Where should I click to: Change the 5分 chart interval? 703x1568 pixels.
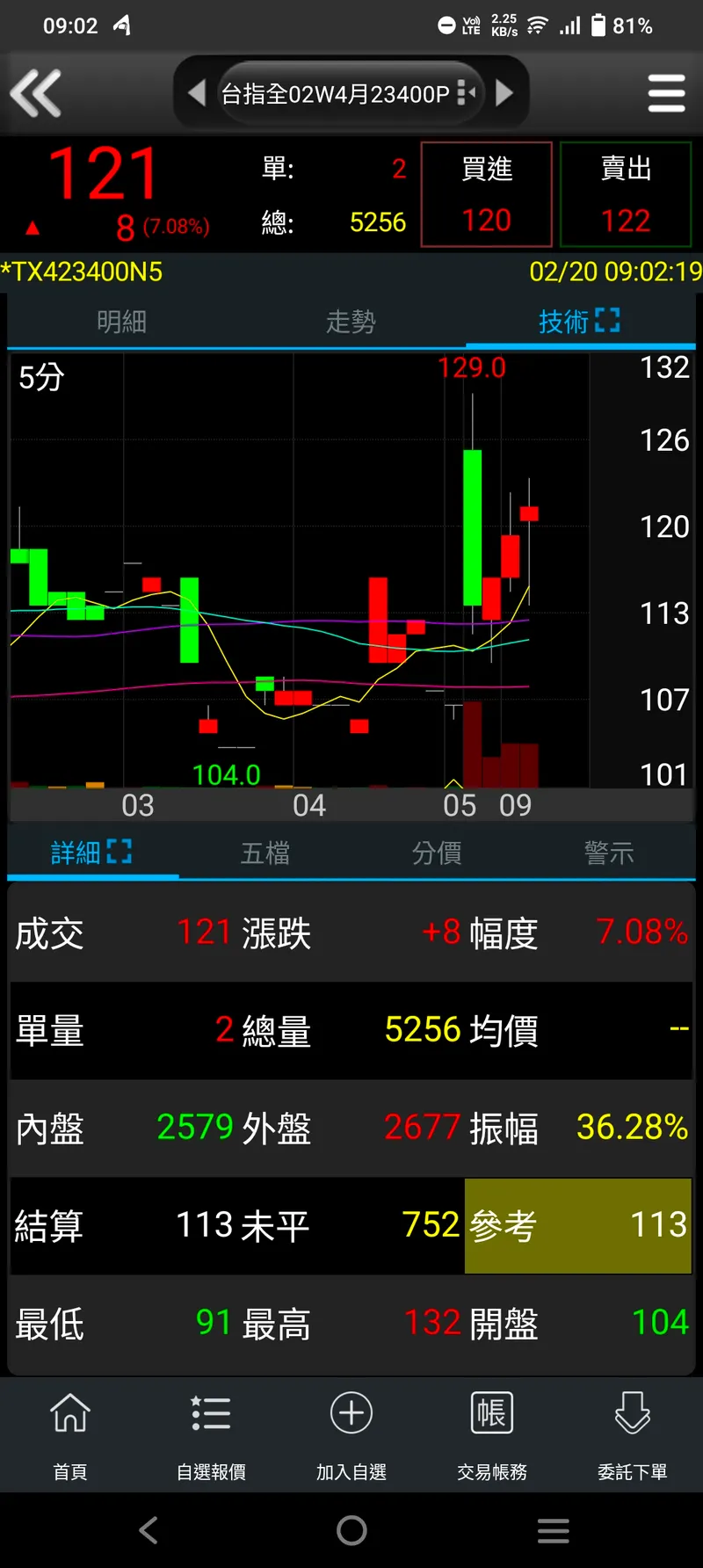click(41, 378)
